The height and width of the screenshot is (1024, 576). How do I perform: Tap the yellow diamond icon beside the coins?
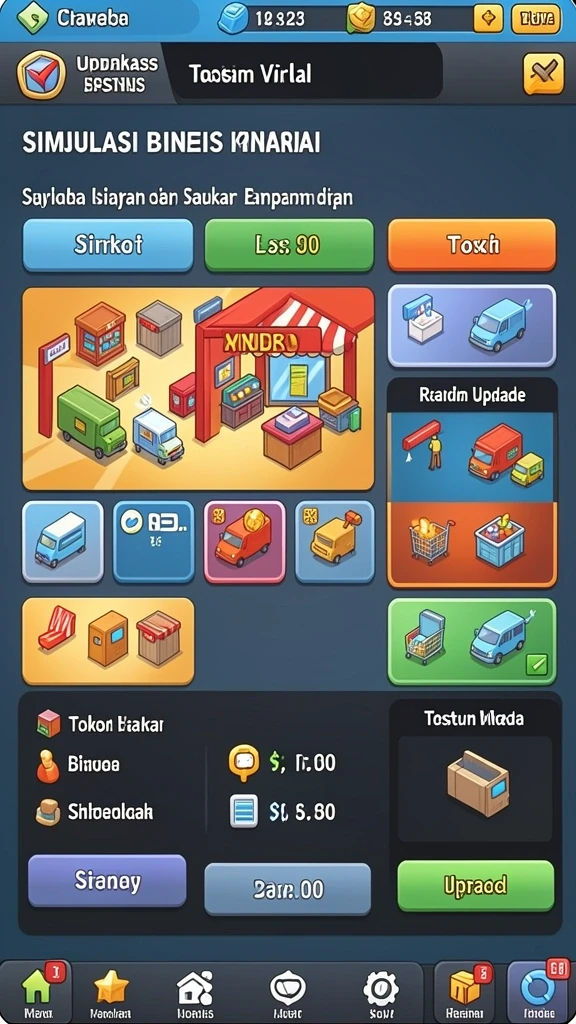pyautogui.click(x=488, y=19)
